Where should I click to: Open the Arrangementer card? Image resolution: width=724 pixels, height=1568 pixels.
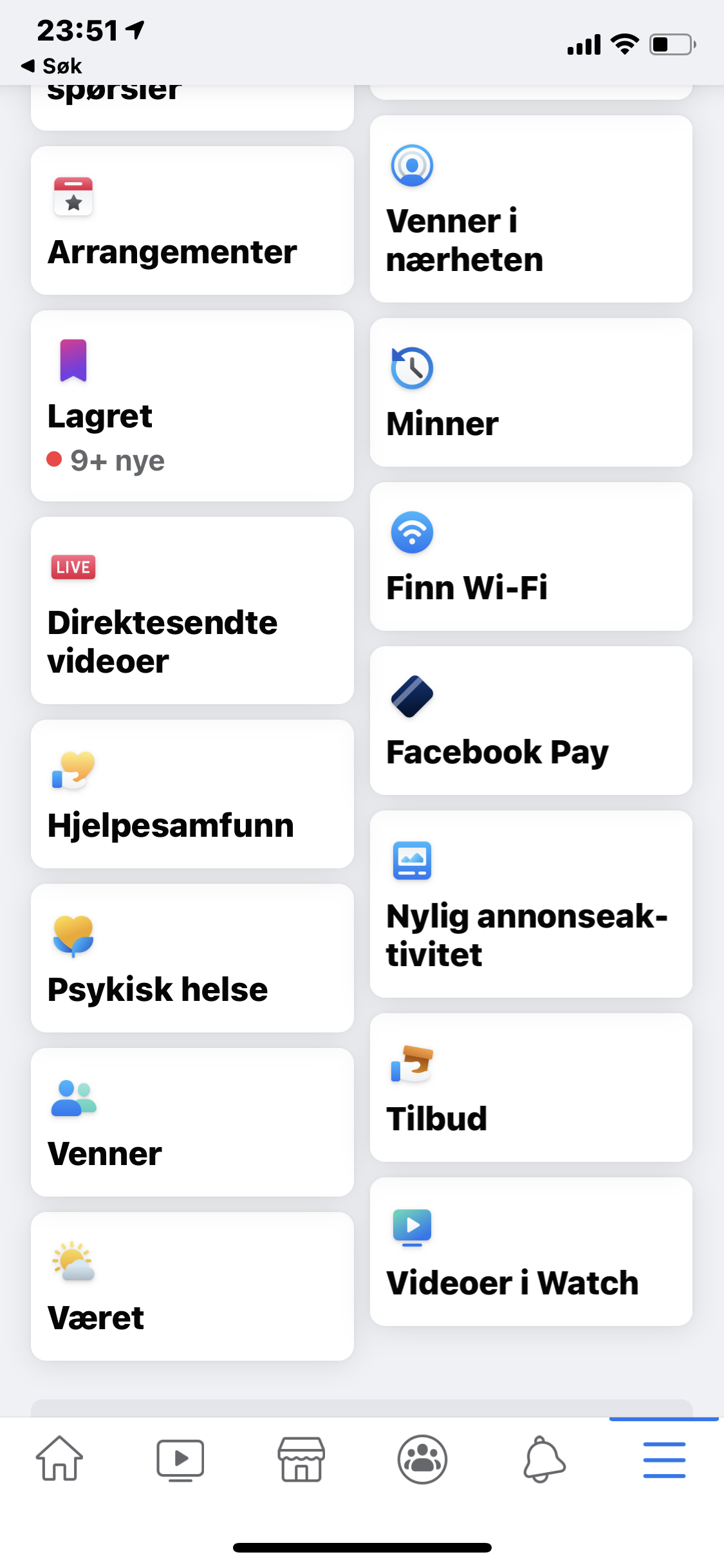(192, 221)
